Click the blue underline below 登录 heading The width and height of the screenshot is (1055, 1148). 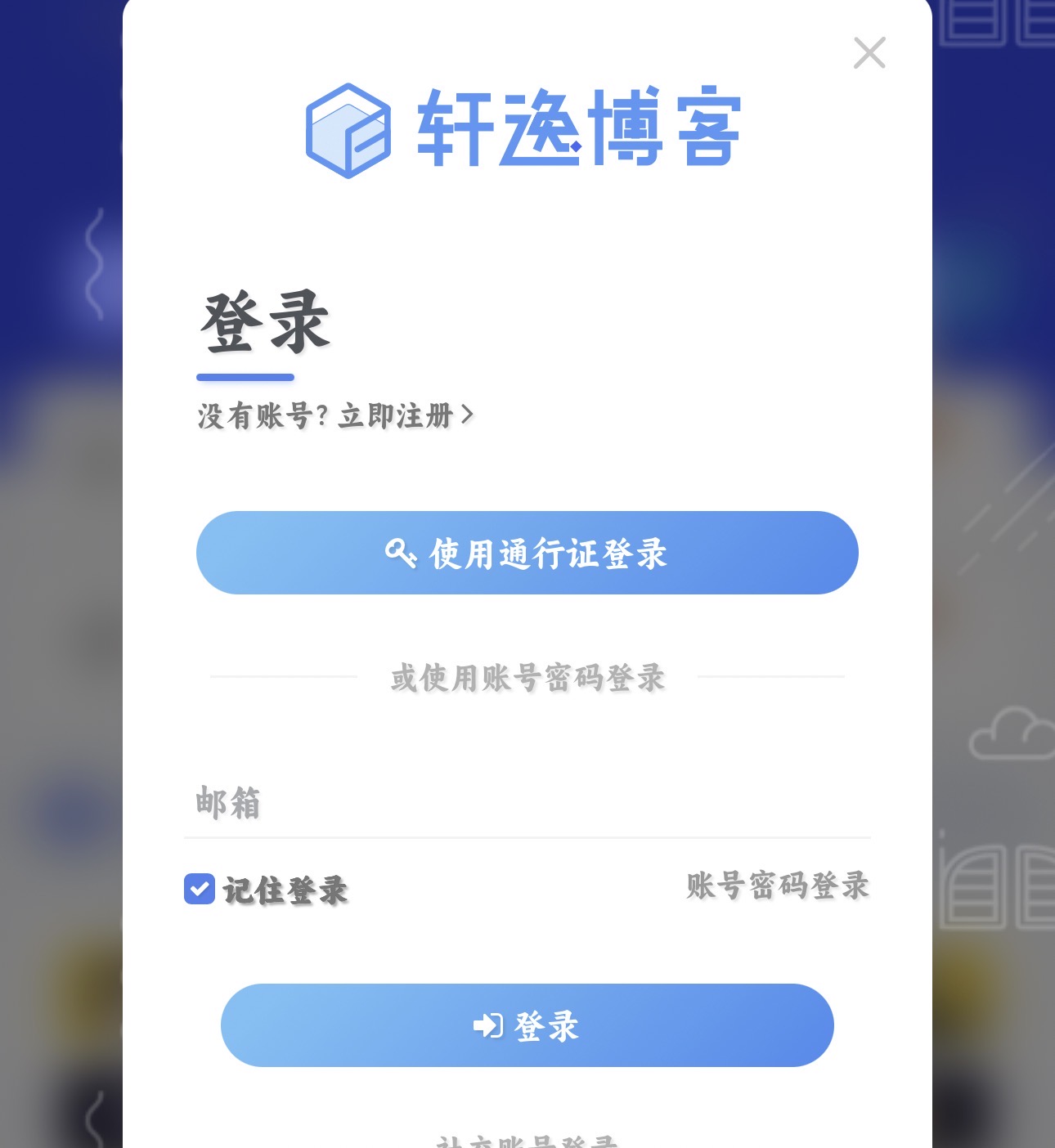[x=245, y=378]
